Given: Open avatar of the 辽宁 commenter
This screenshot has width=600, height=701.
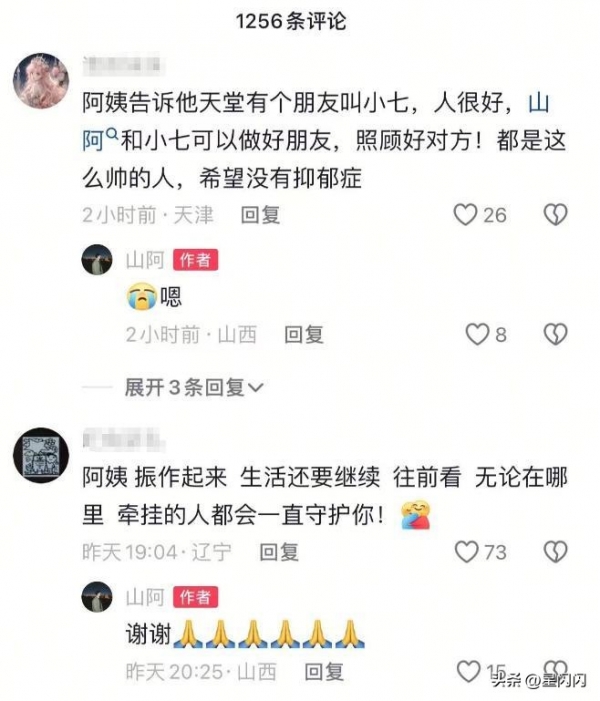Looking at the screenshot, I should (40, 453).
